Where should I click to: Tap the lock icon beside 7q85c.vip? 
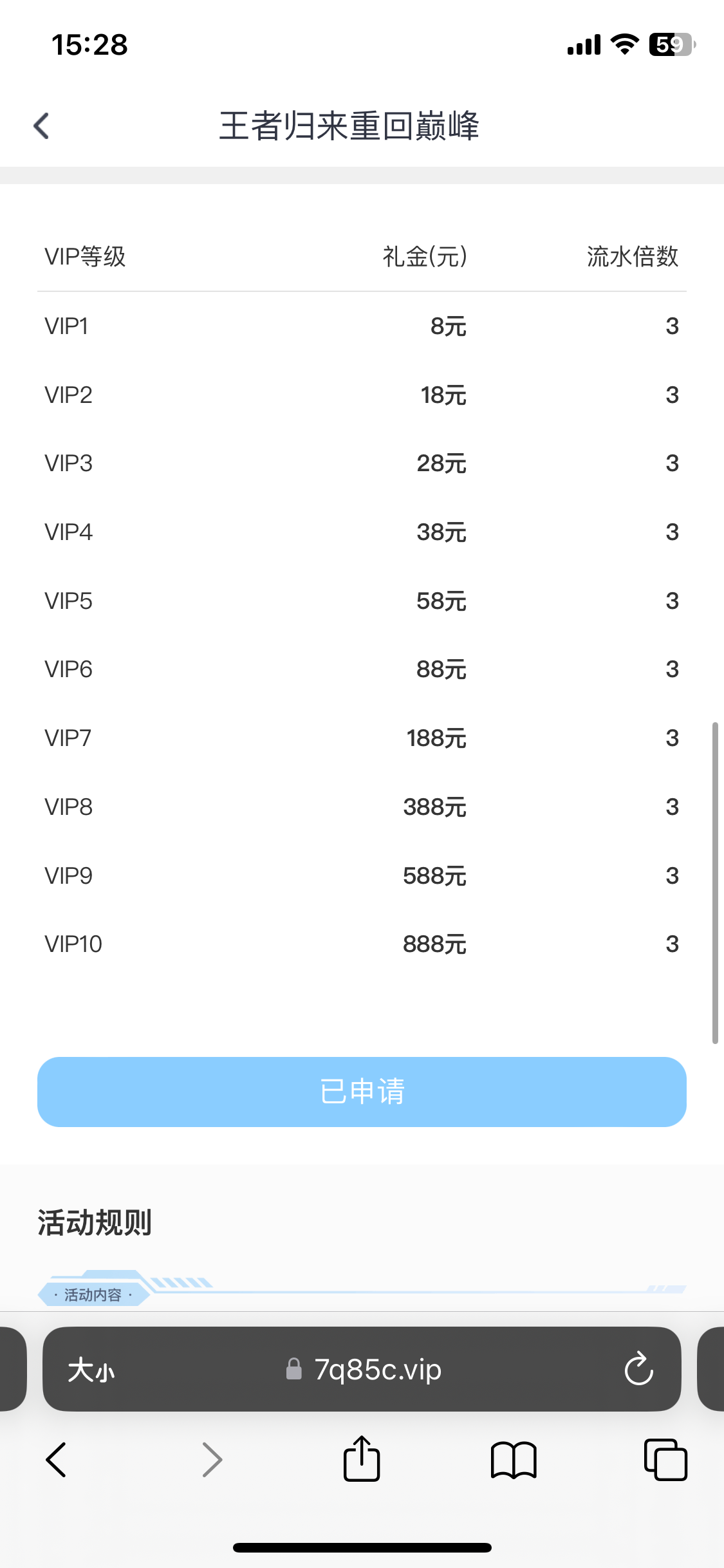point(294,1370)
